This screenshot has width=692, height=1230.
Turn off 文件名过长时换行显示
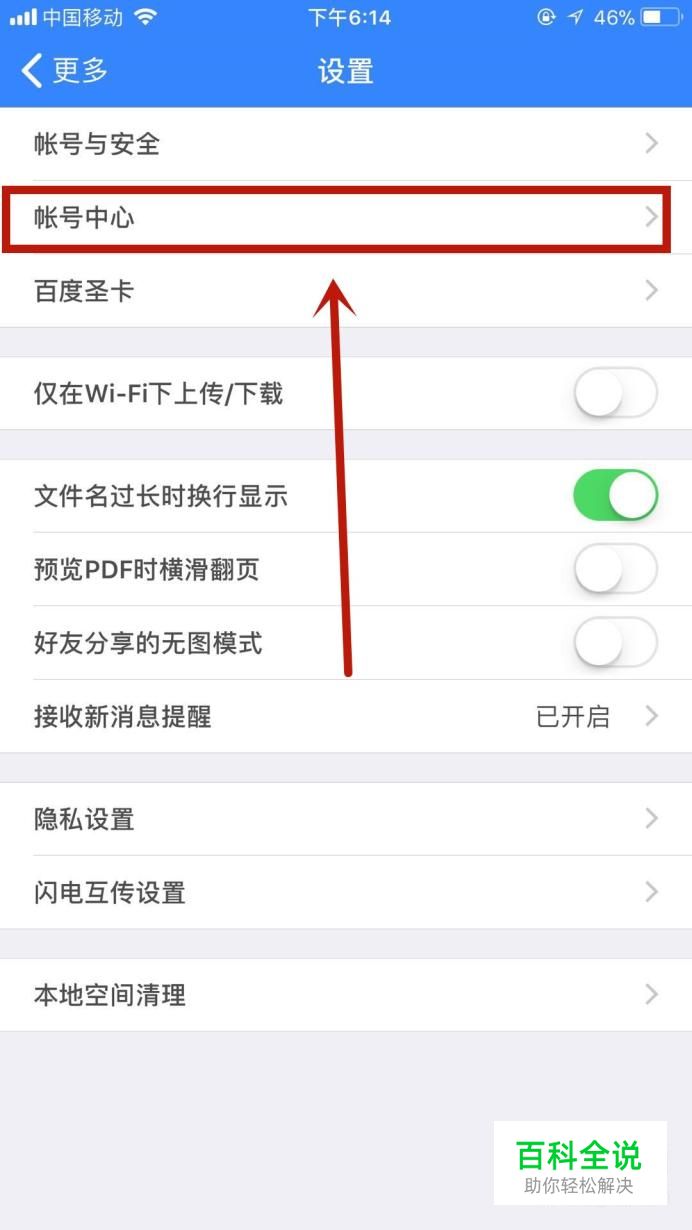(x=615, y=496)
